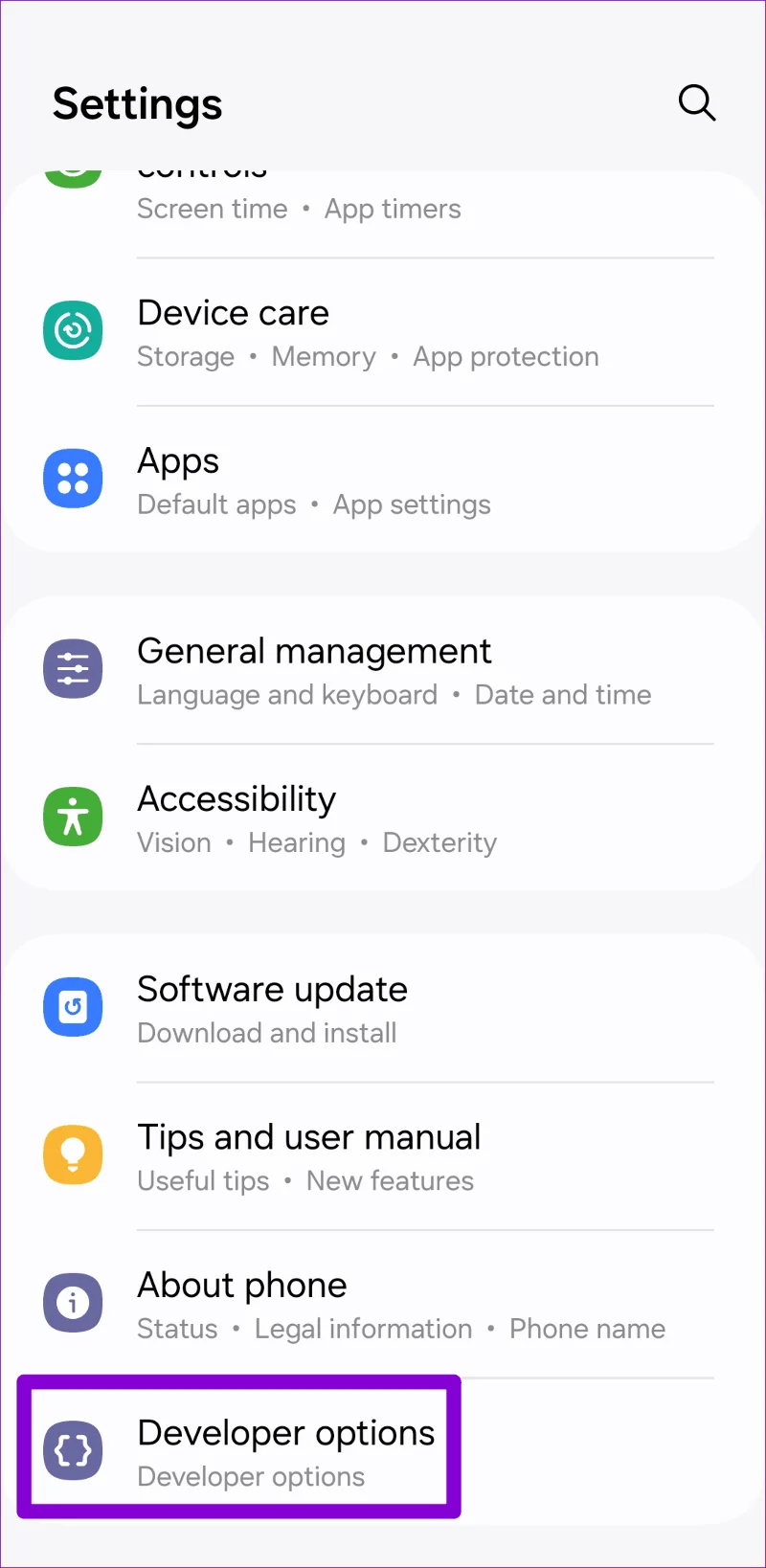Open Accessibility settings
Image resolution: width=766 pixels, height=1568 pixels.
(x=383, y=818)
